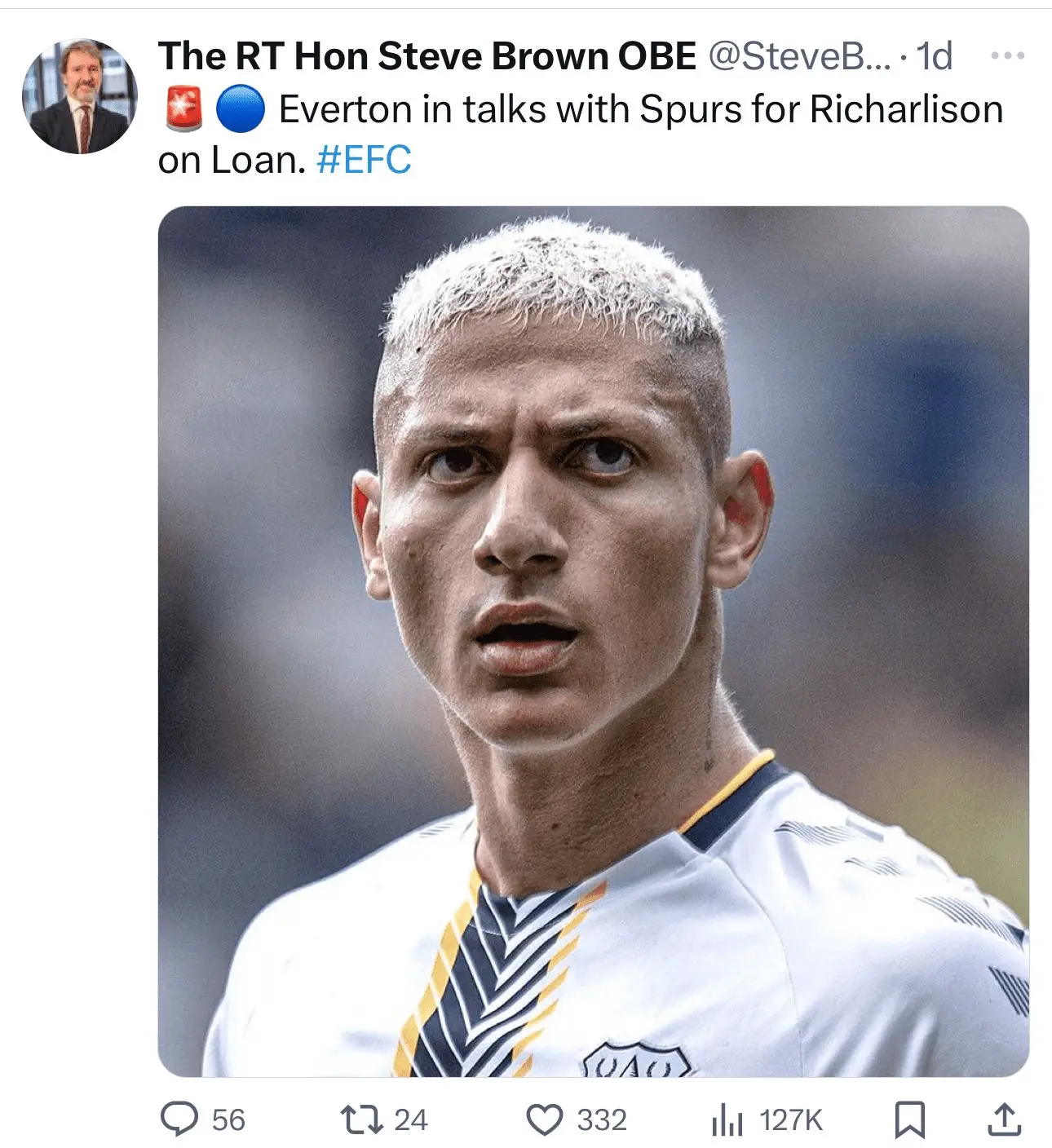Open the attached Richarlison photo
Viewport: 1052px width, 1148px height.
tap(593, 641)
